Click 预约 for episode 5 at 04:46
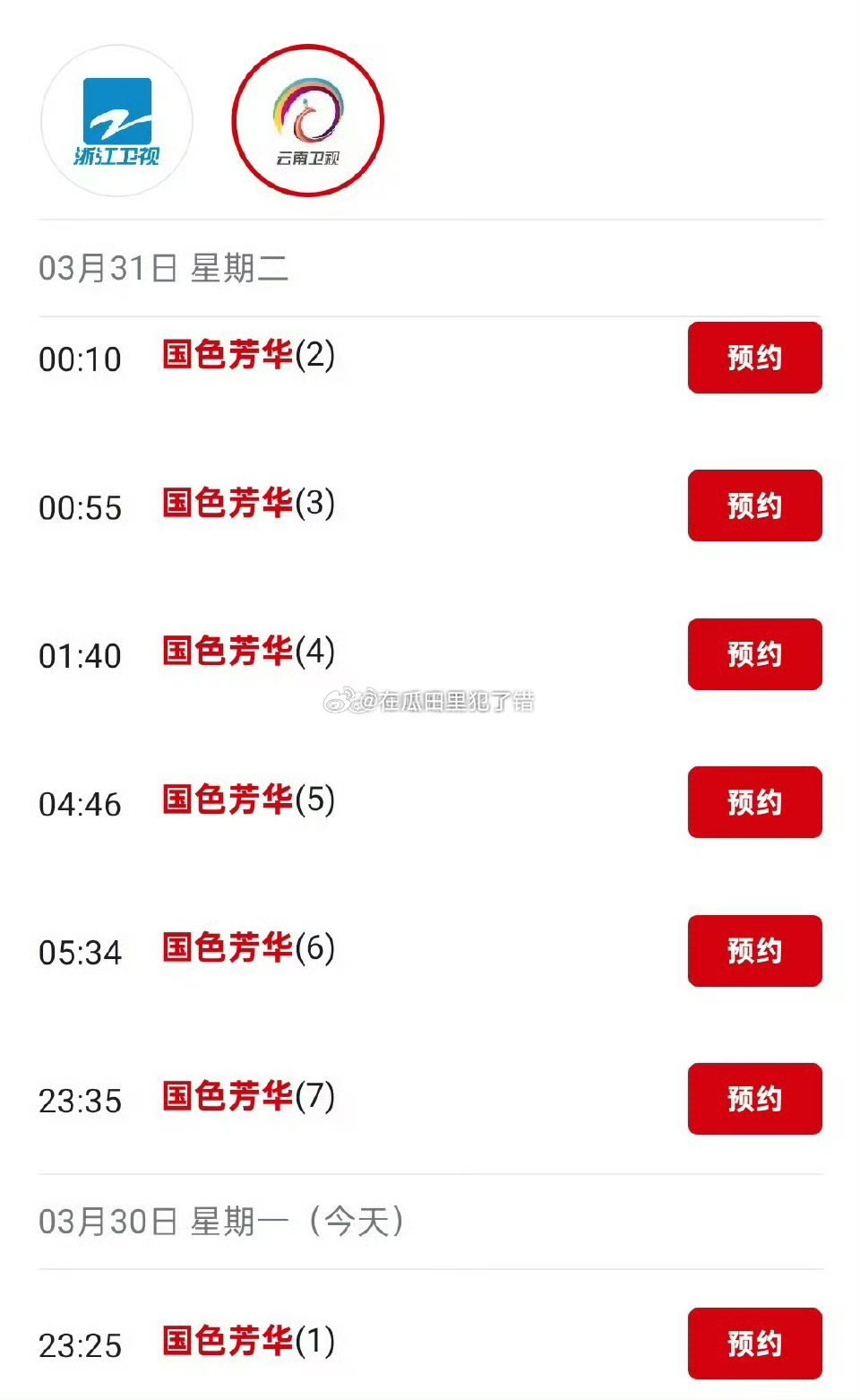This screenshot has width=860, height=1400. tap(754, 803)
